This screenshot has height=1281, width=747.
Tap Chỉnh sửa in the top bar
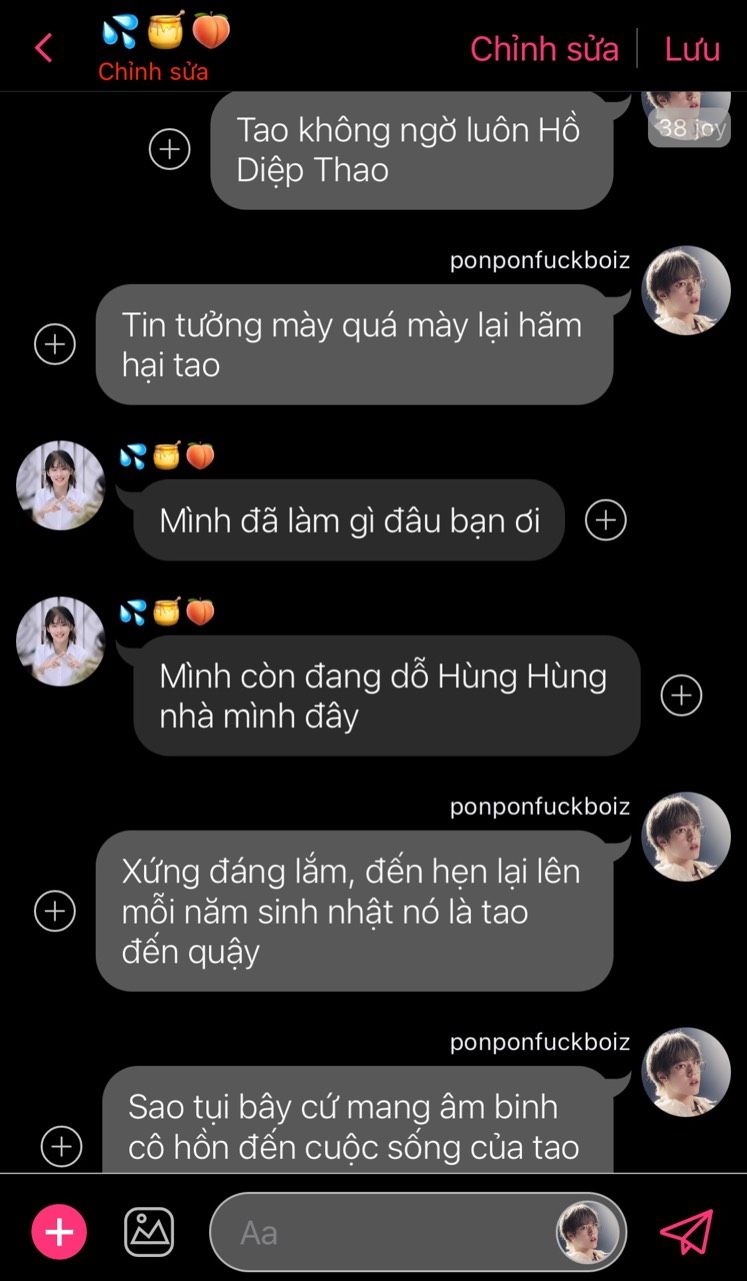tap(544, 49)
